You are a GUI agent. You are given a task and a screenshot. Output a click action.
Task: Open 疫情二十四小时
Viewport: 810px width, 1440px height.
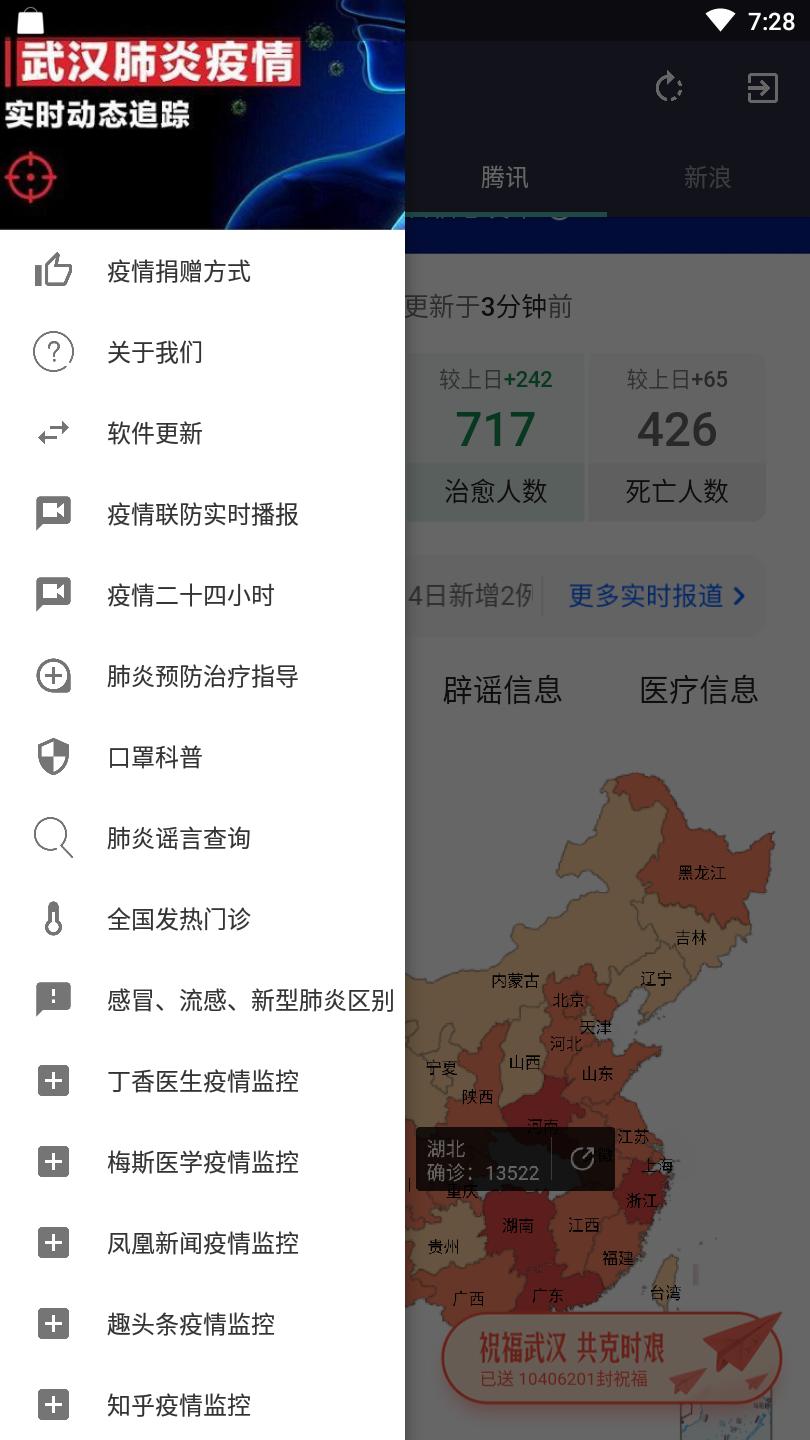tap(190, 596)
